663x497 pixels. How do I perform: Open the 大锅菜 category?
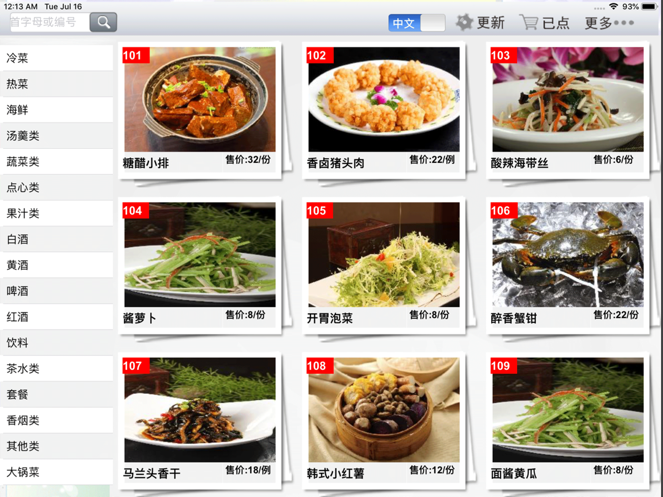[57, 472]
